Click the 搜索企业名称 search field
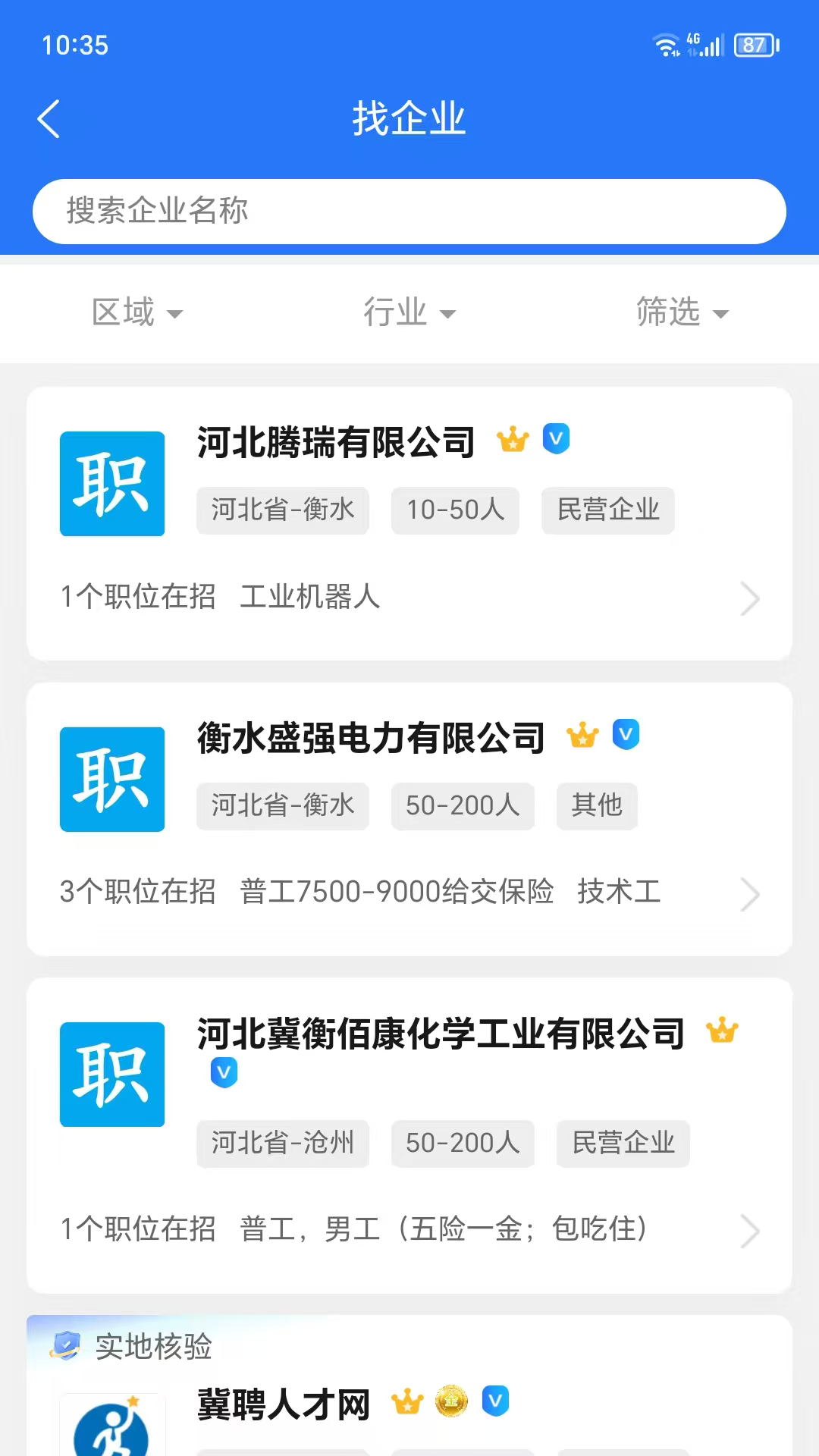819x1456 pixels. point(409,212)
